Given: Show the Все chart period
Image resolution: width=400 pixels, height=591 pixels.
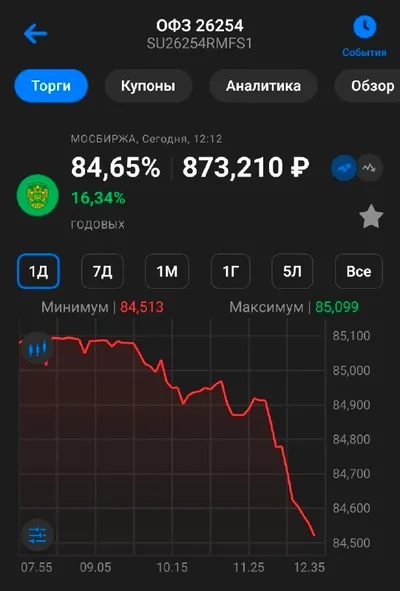Looking at the screenshot, I should [359, 271].
